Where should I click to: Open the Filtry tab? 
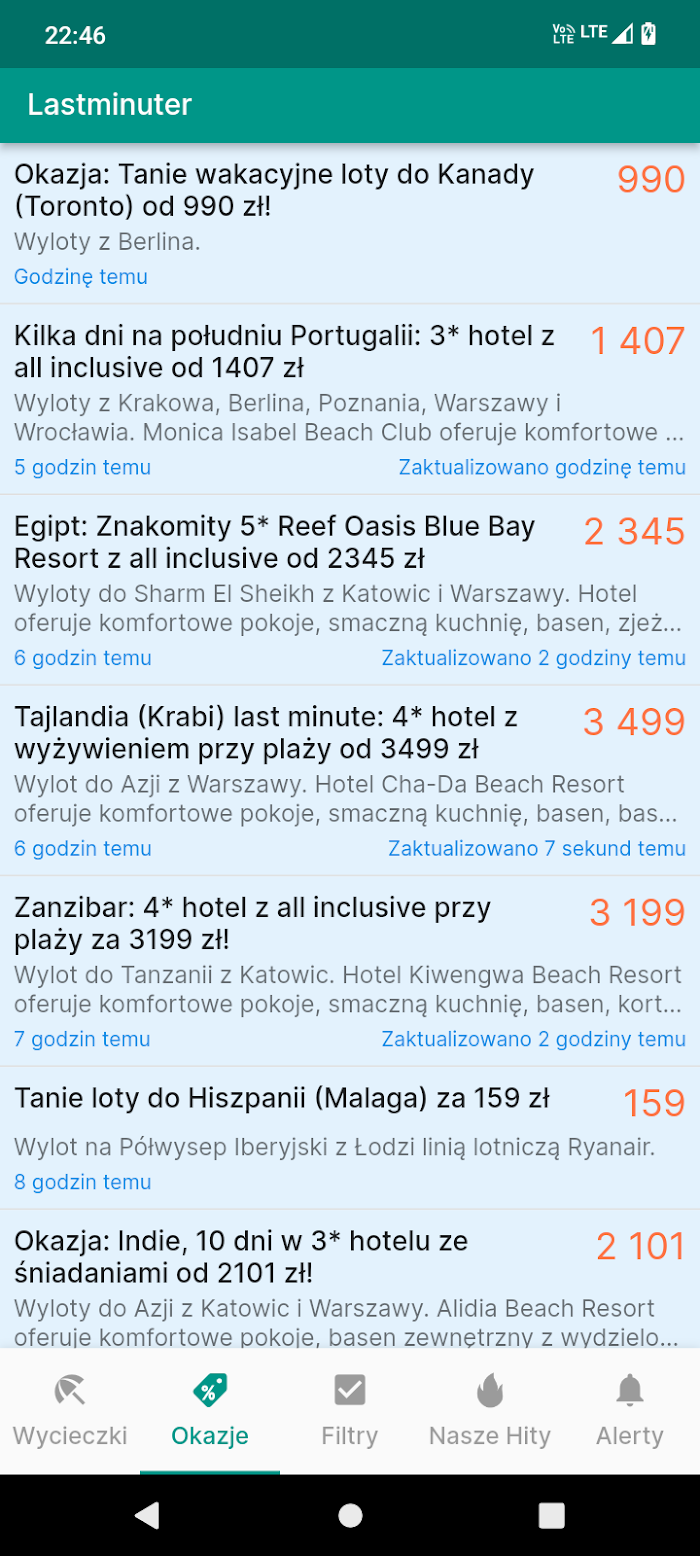[350, 1411]
